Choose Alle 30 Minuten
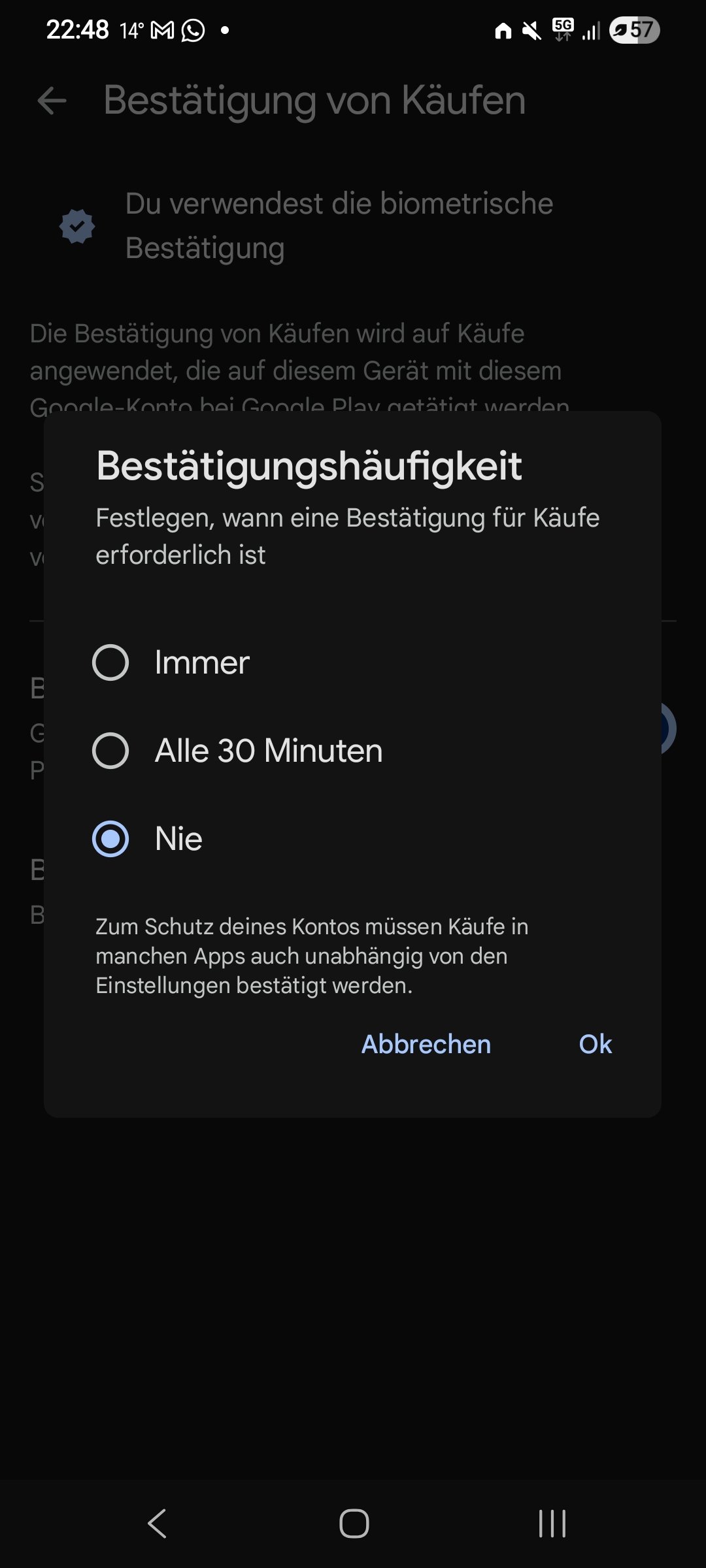Screen dimensions: 706x1568 (x=110, y=751)
